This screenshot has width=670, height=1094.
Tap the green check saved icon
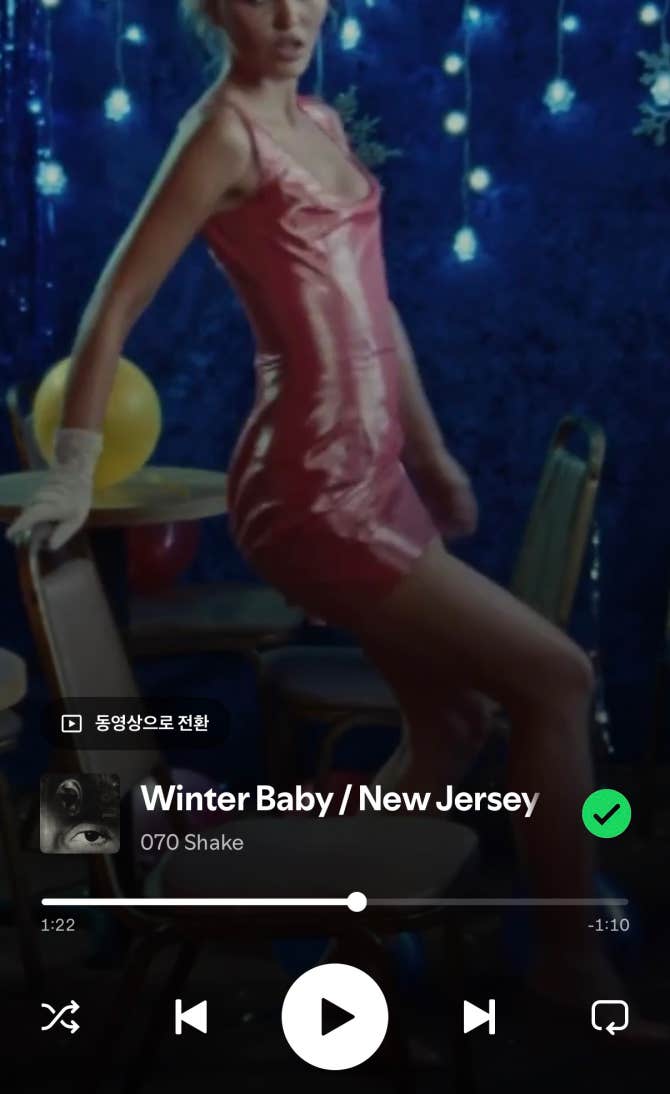(x=606, y=813)
